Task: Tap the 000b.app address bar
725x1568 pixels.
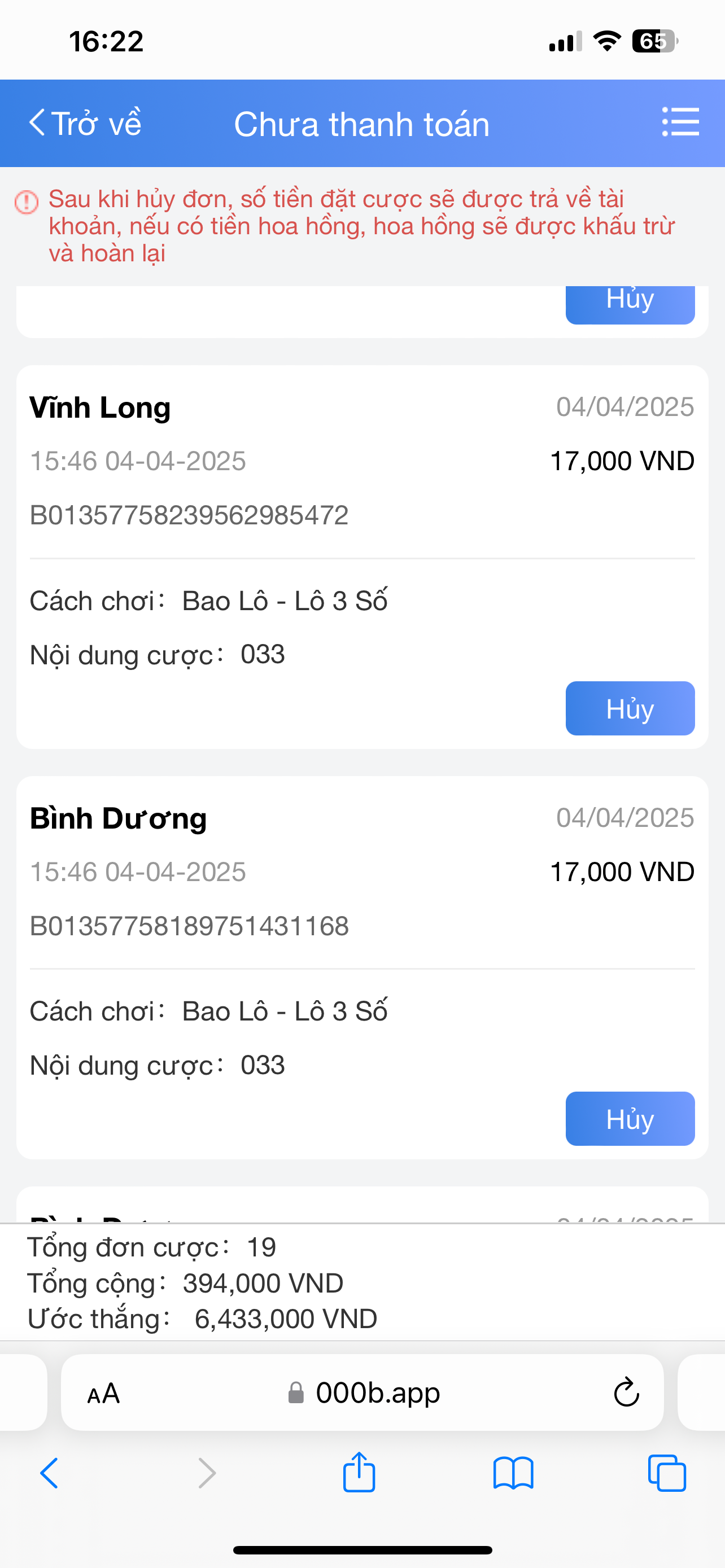Action: 363,1392
